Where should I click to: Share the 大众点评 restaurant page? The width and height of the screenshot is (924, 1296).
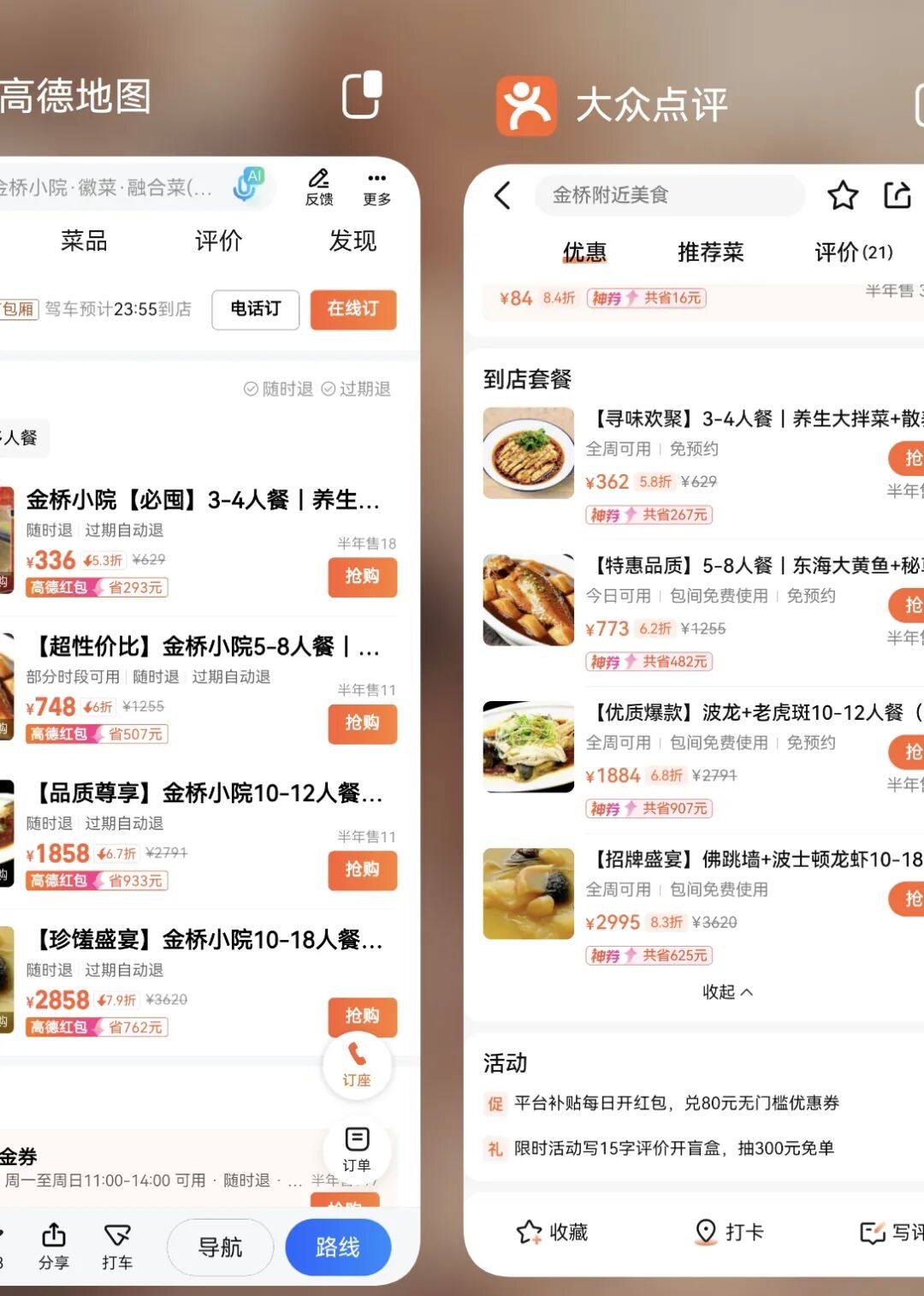pyautogui.click(x=897, y=195)
